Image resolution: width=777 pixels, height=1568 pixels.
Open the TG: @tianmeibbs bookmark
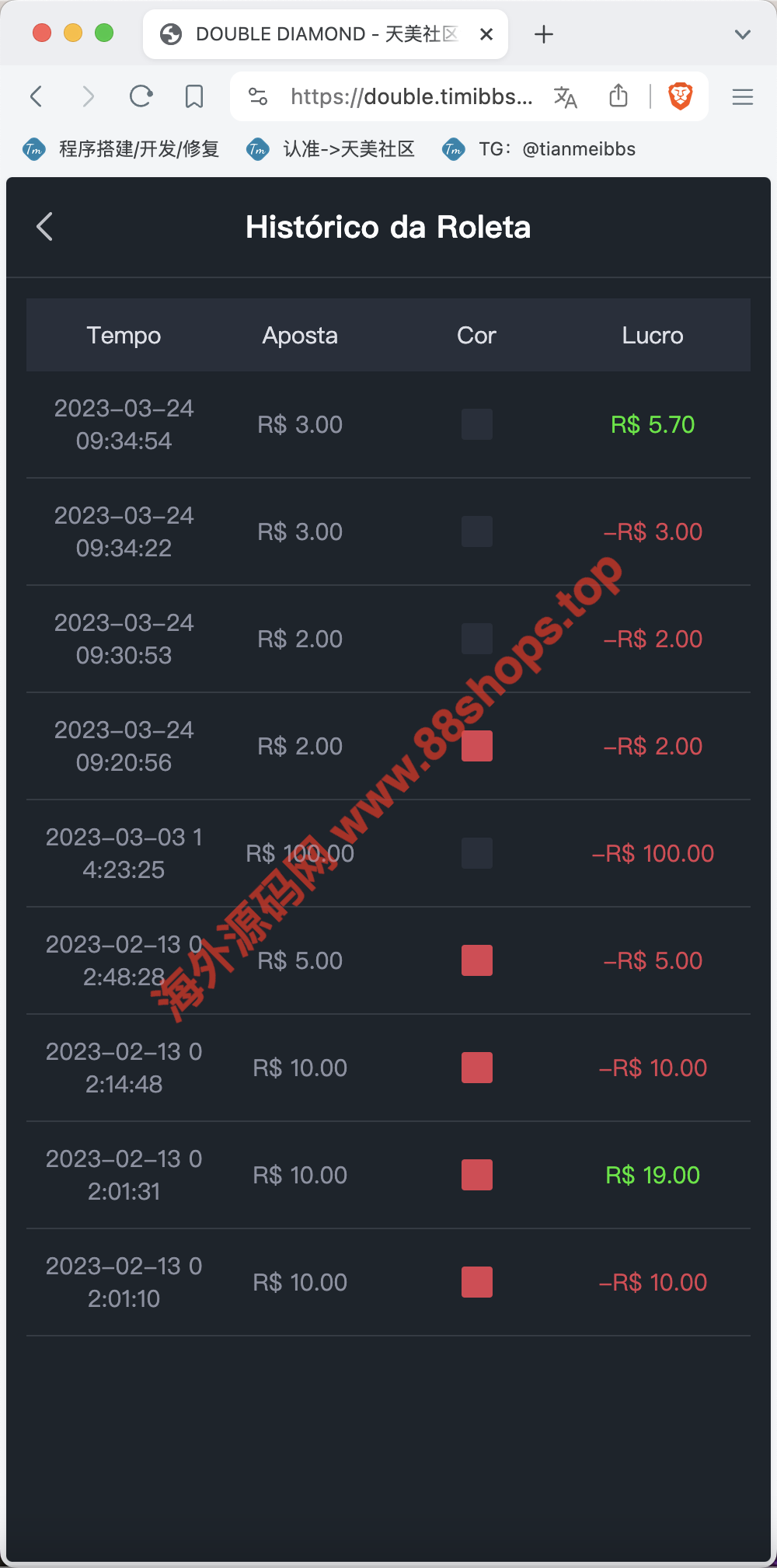539,149
